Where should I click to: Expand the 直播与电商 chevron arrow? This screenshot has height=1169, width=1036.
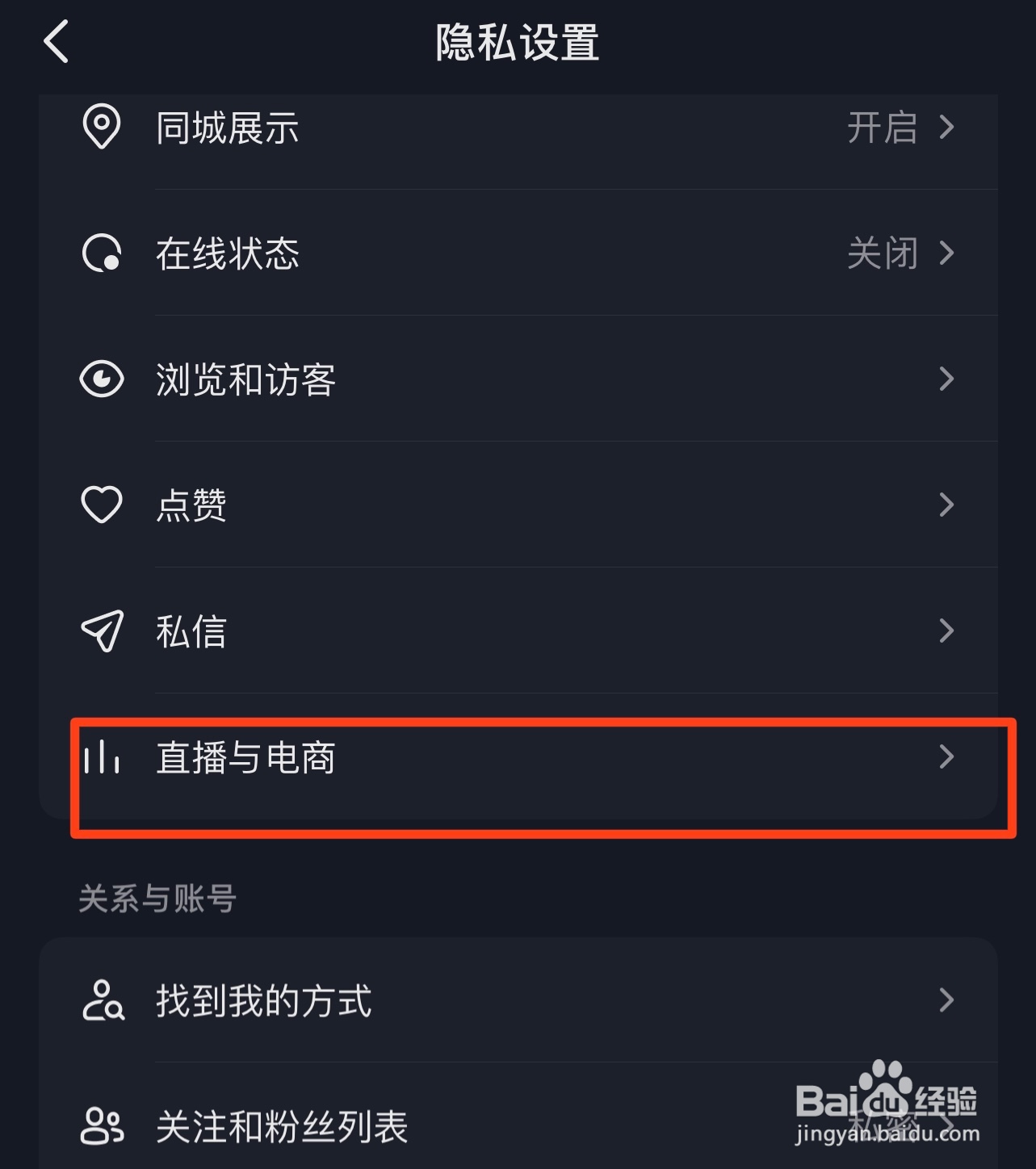pyautogui.click(x=946, y=757)
